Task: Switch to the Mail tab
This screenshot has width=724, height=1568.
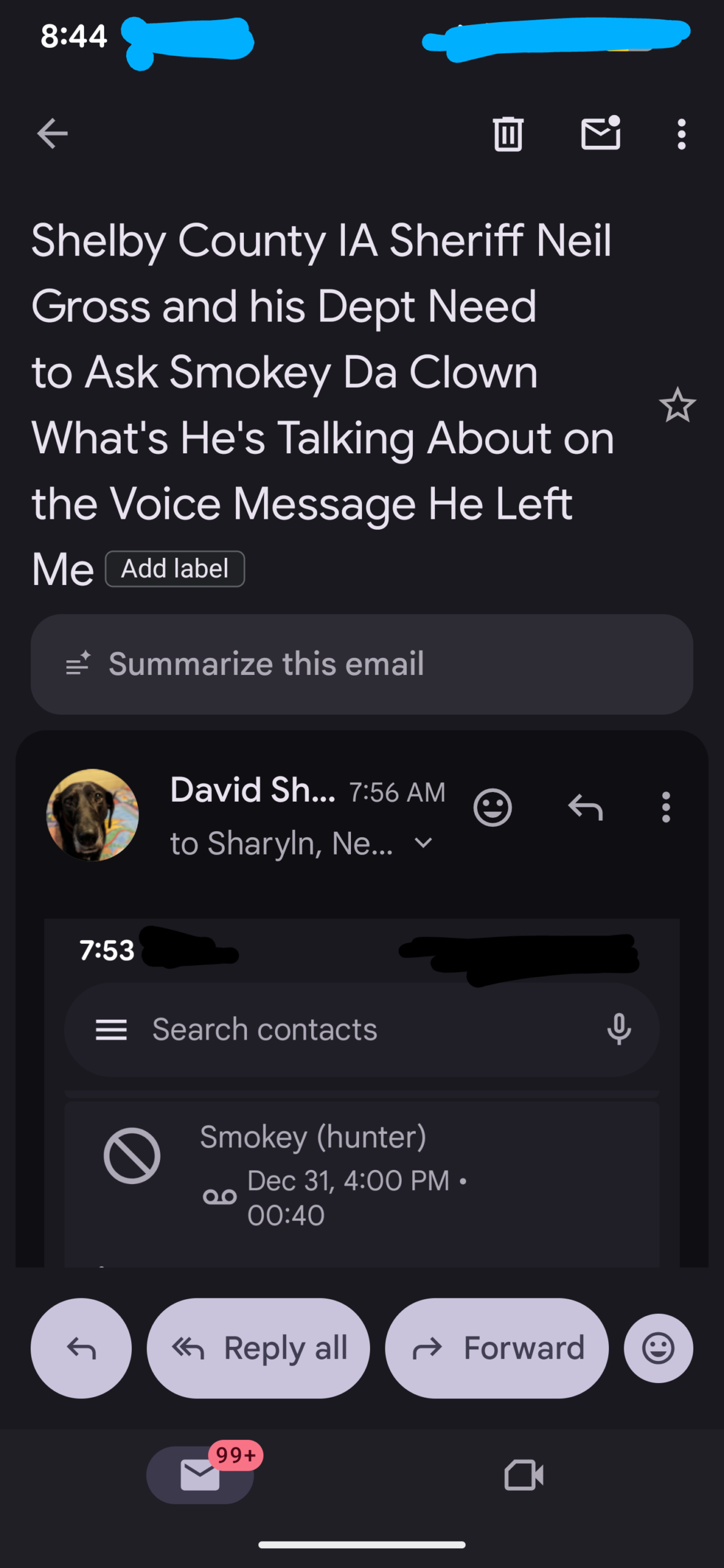Action: pyautogui.click(x=200, y=1474)
